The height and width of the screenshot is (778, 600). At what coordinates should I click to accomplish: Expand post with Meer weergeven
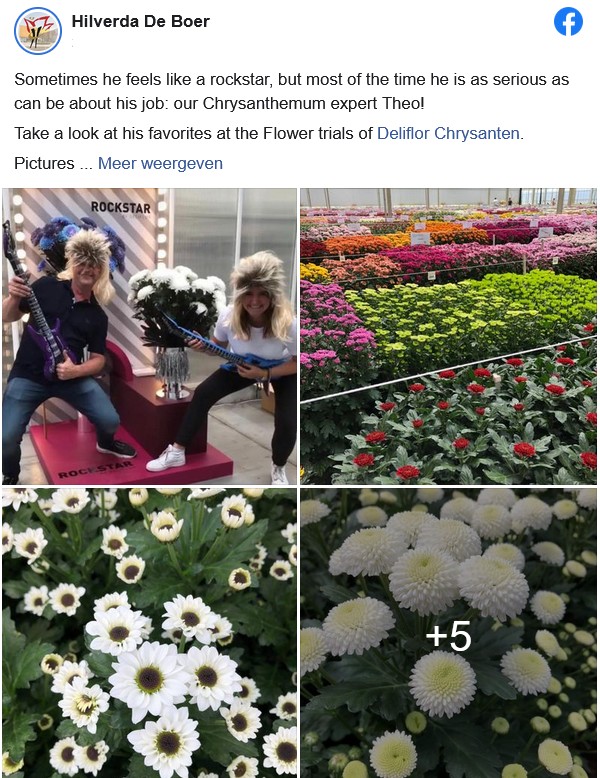point(160,163)
